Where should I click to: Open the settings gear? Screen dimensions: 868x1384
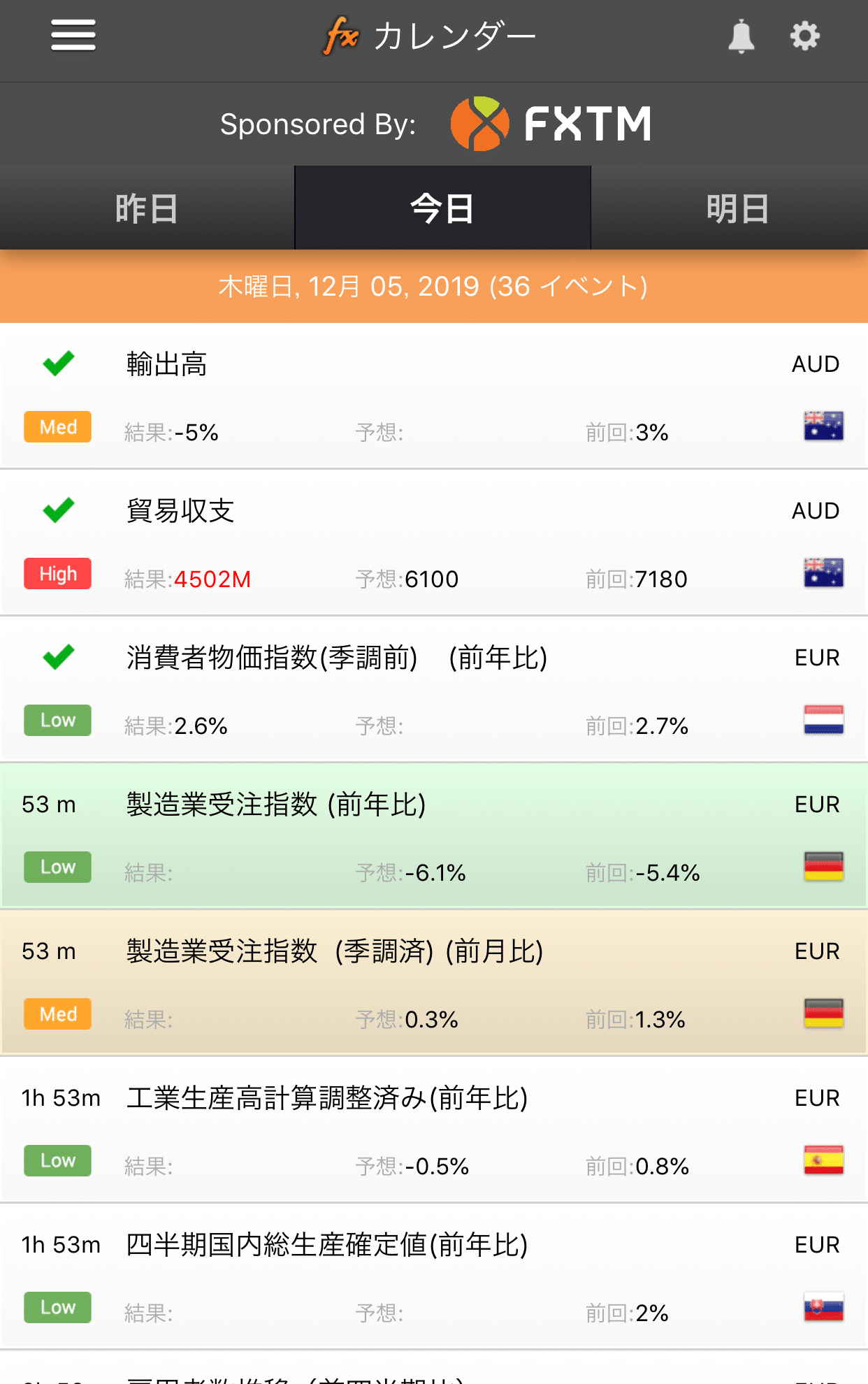coord(804,36)
